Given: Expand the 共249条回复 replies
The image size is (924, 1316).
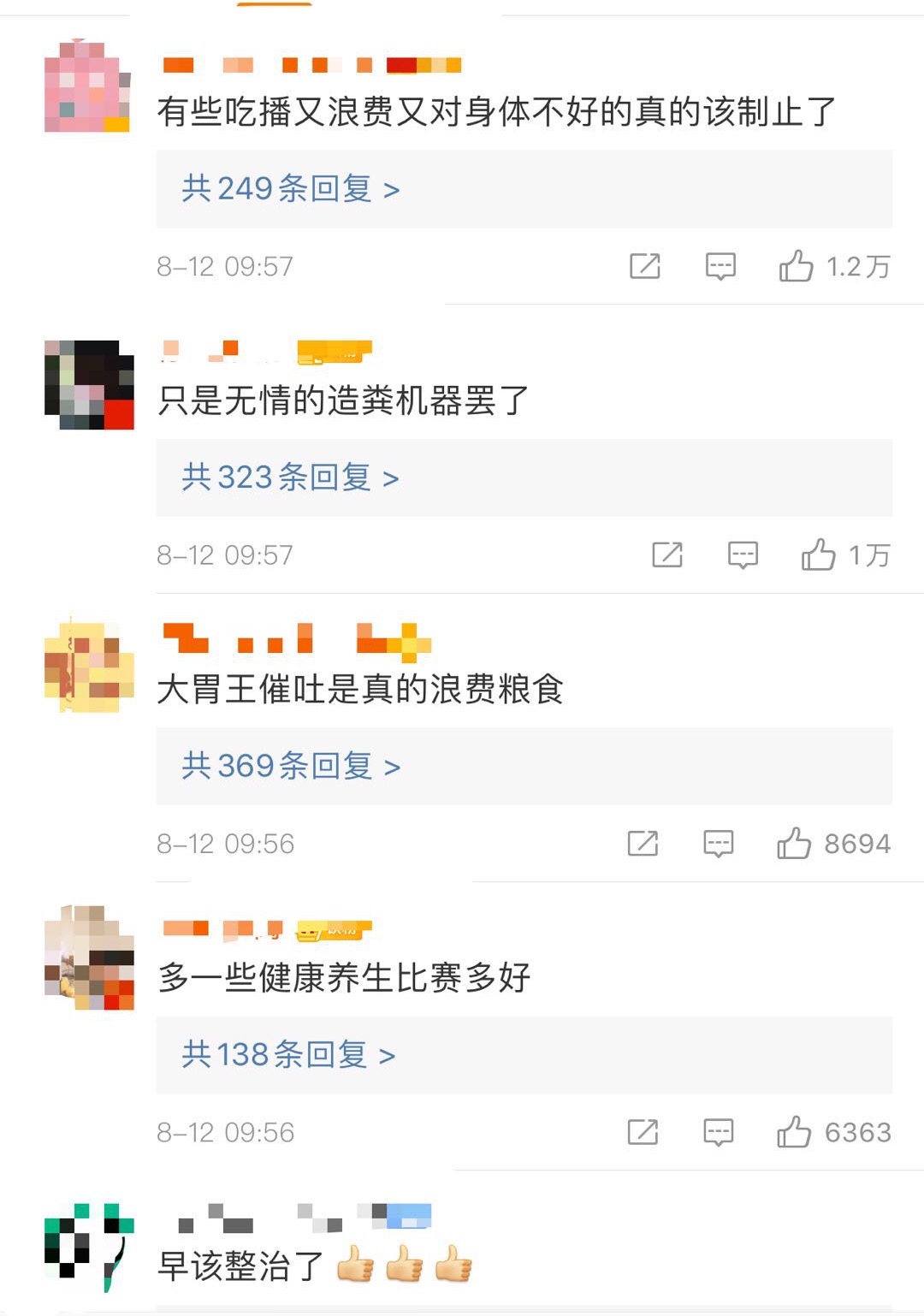Looking at the screenshot, I should tap(291, 189).
